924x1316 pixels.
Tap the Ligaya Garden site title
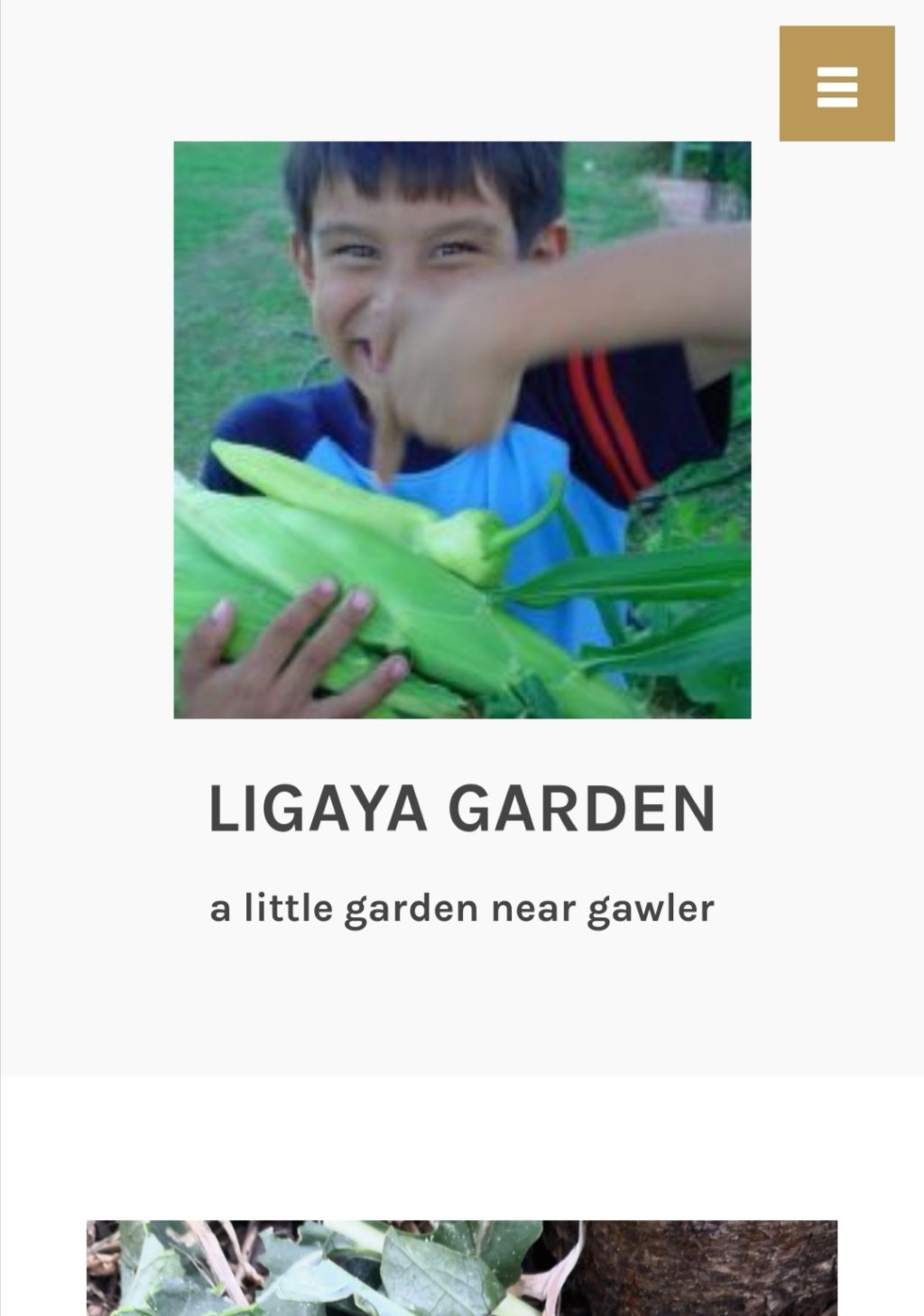click(462, 809)
